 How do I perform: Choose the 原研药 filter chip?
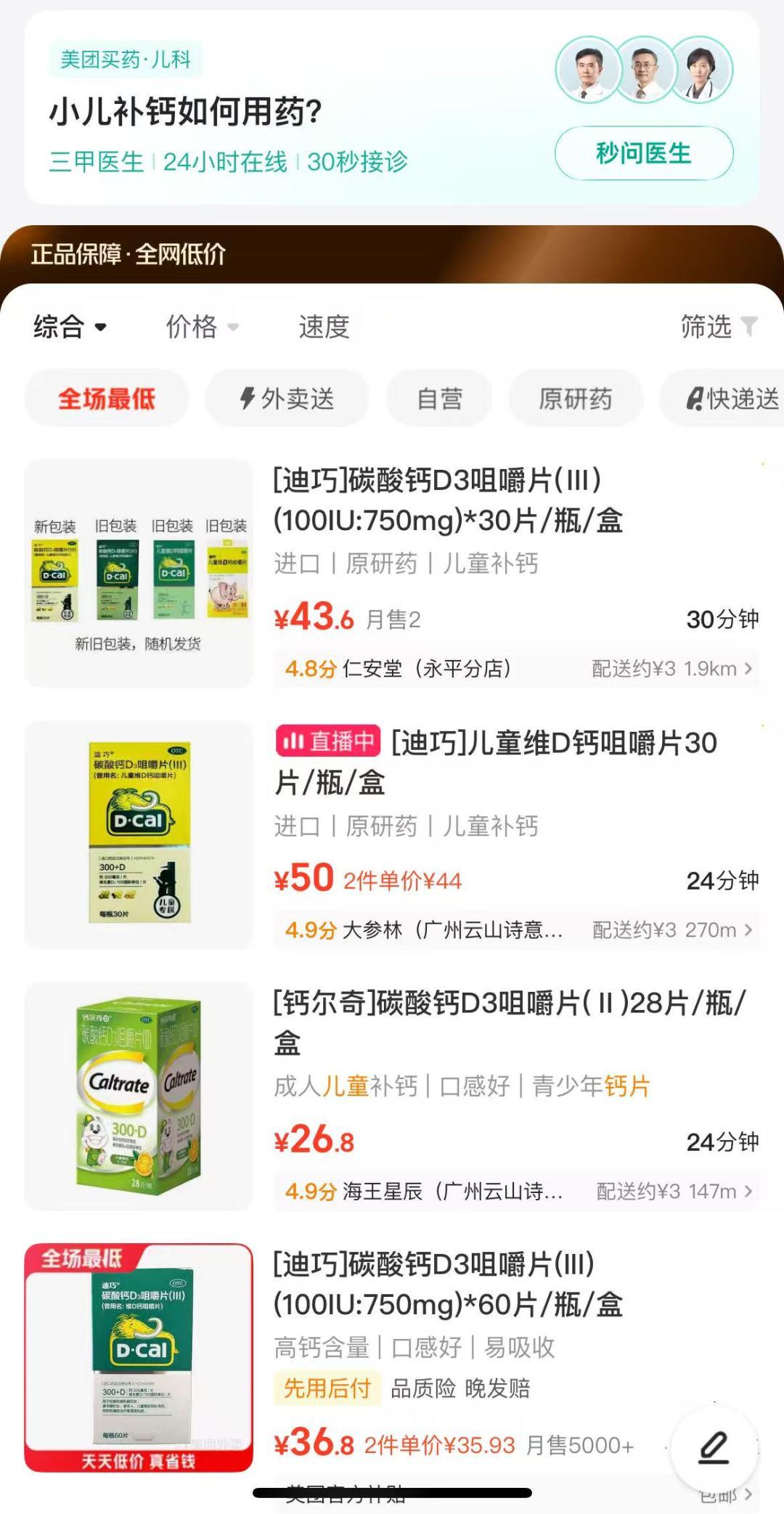pyautogui.click(x=575, y=399)
